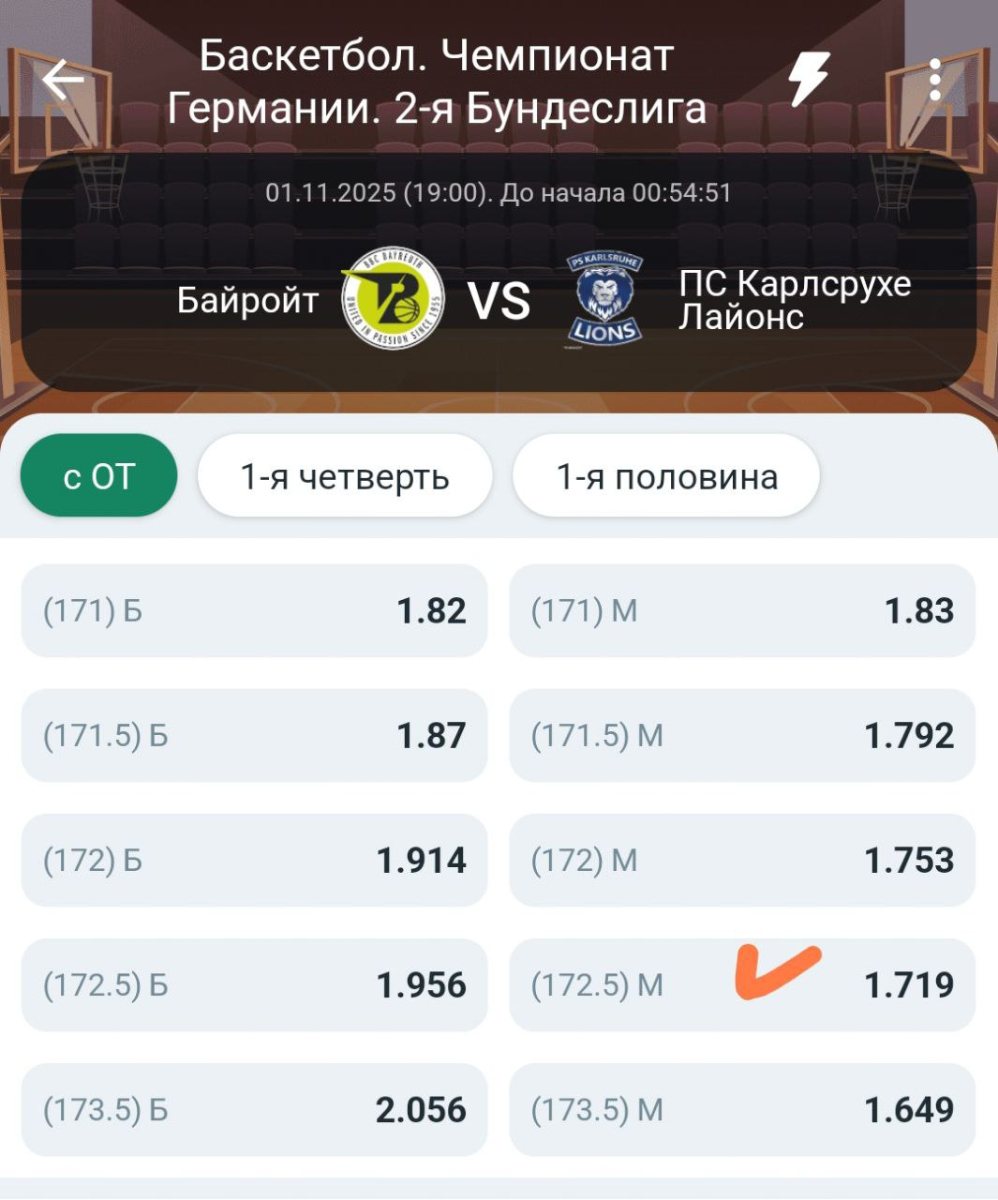Switch to 1-я половина tab
The width and height of the screenshot is (998, 1200).
pos(667,477)
